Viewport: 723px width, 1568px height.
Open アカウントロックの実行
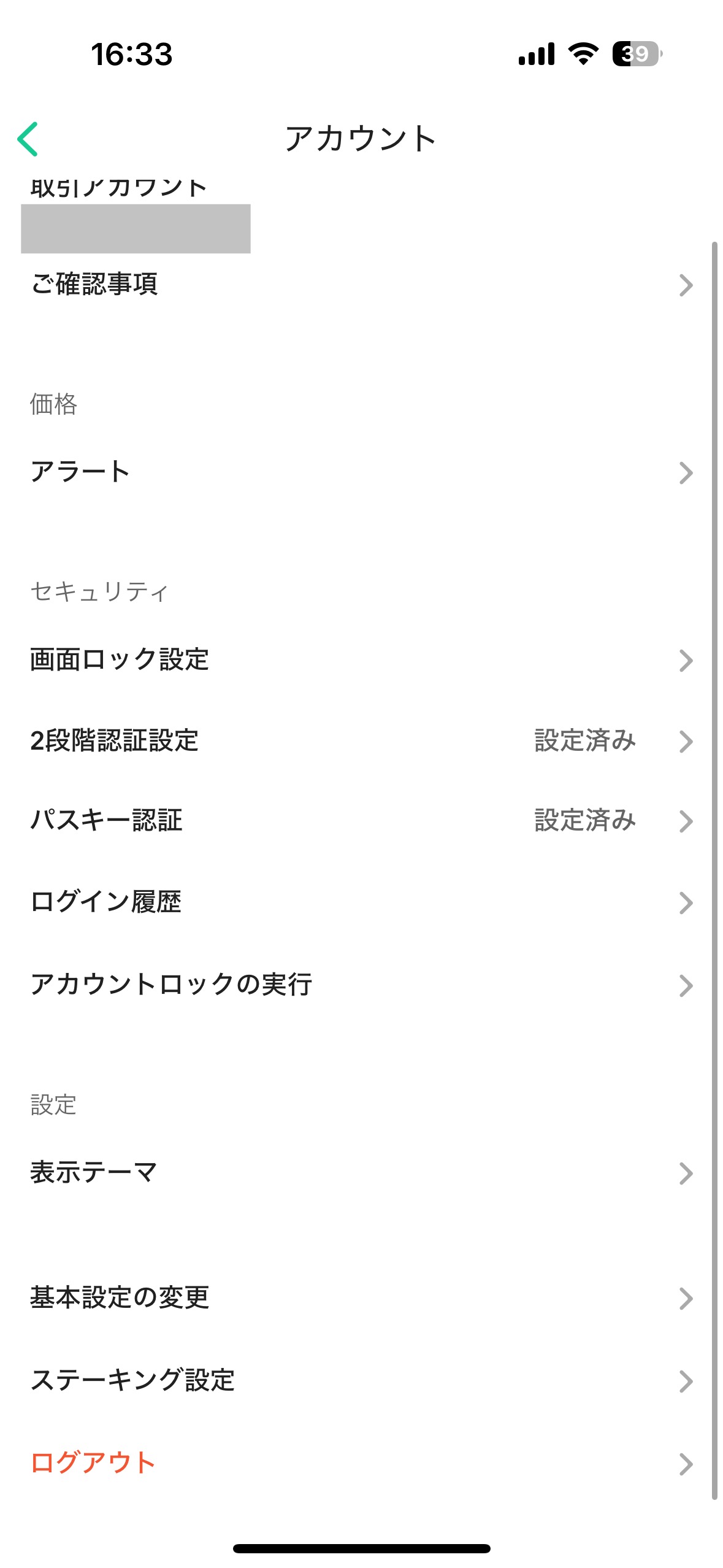point(361,985)
